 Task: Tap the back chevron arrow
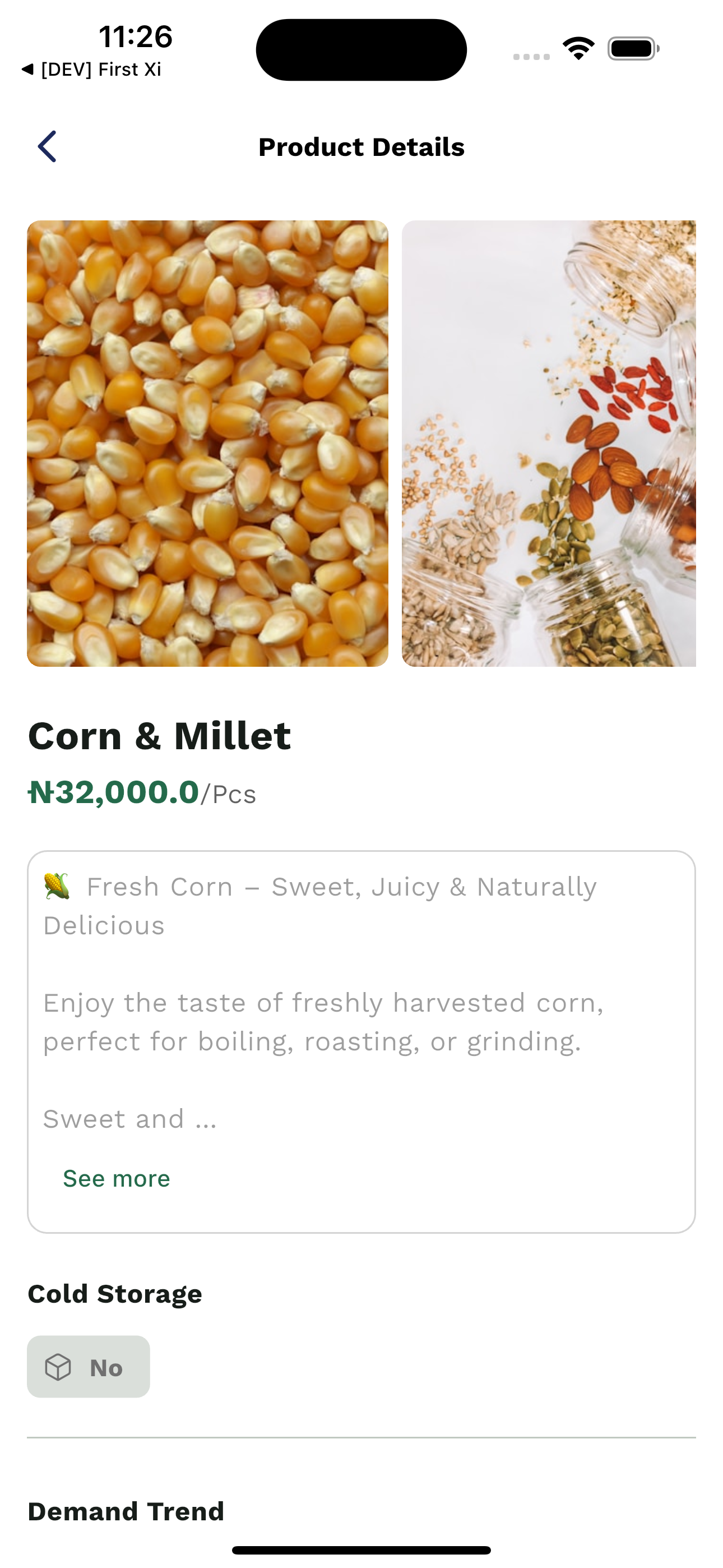(48, 146)
